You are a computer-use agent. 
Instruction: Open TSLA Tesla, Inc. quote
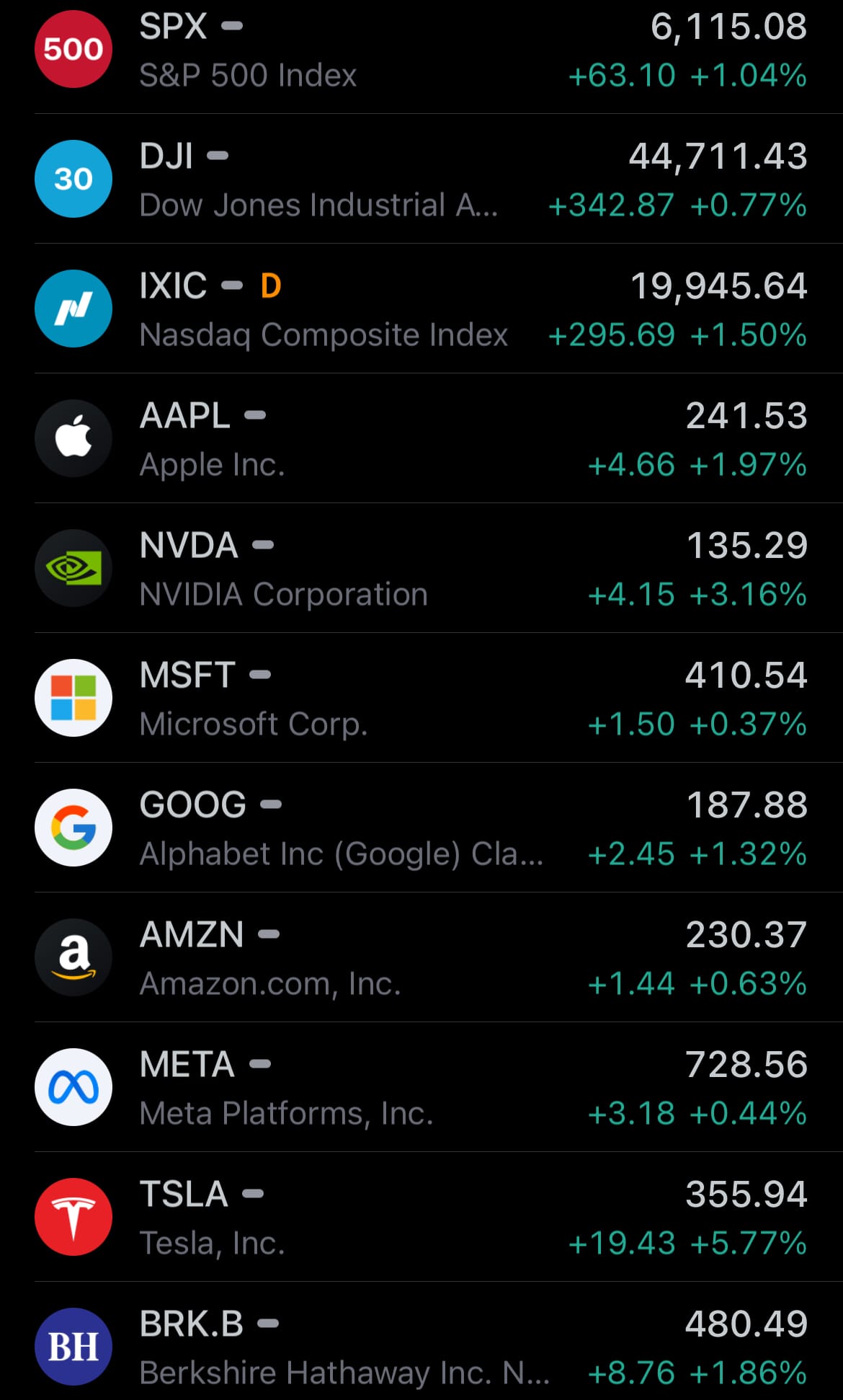pyautogui.click(x=421, y=1217)
